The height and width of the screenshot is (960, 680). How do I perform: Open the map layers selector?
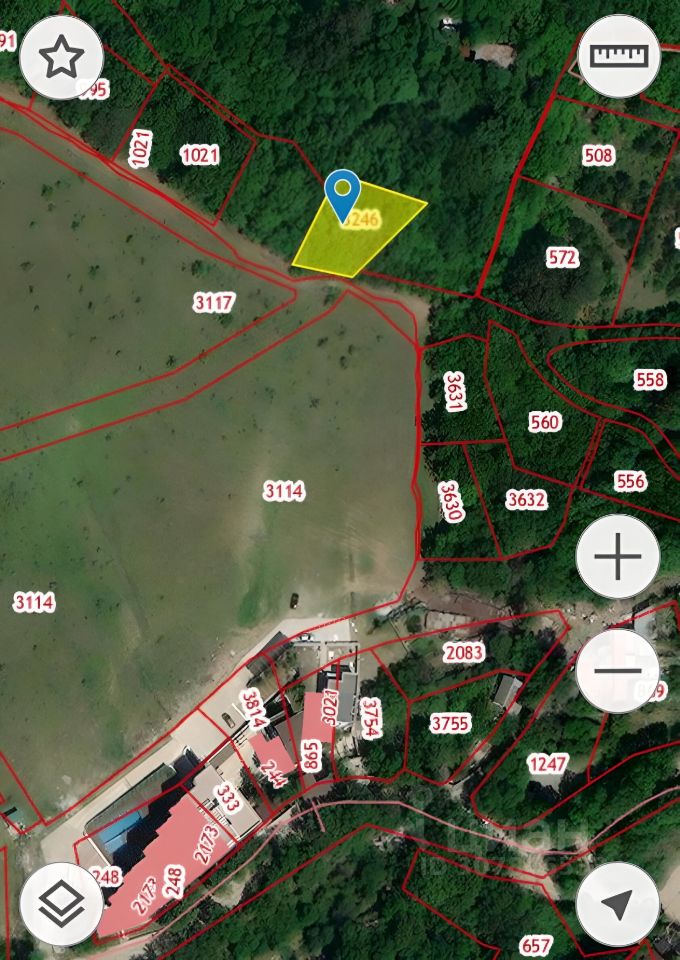pyautogui.click(x=61, y=904)
